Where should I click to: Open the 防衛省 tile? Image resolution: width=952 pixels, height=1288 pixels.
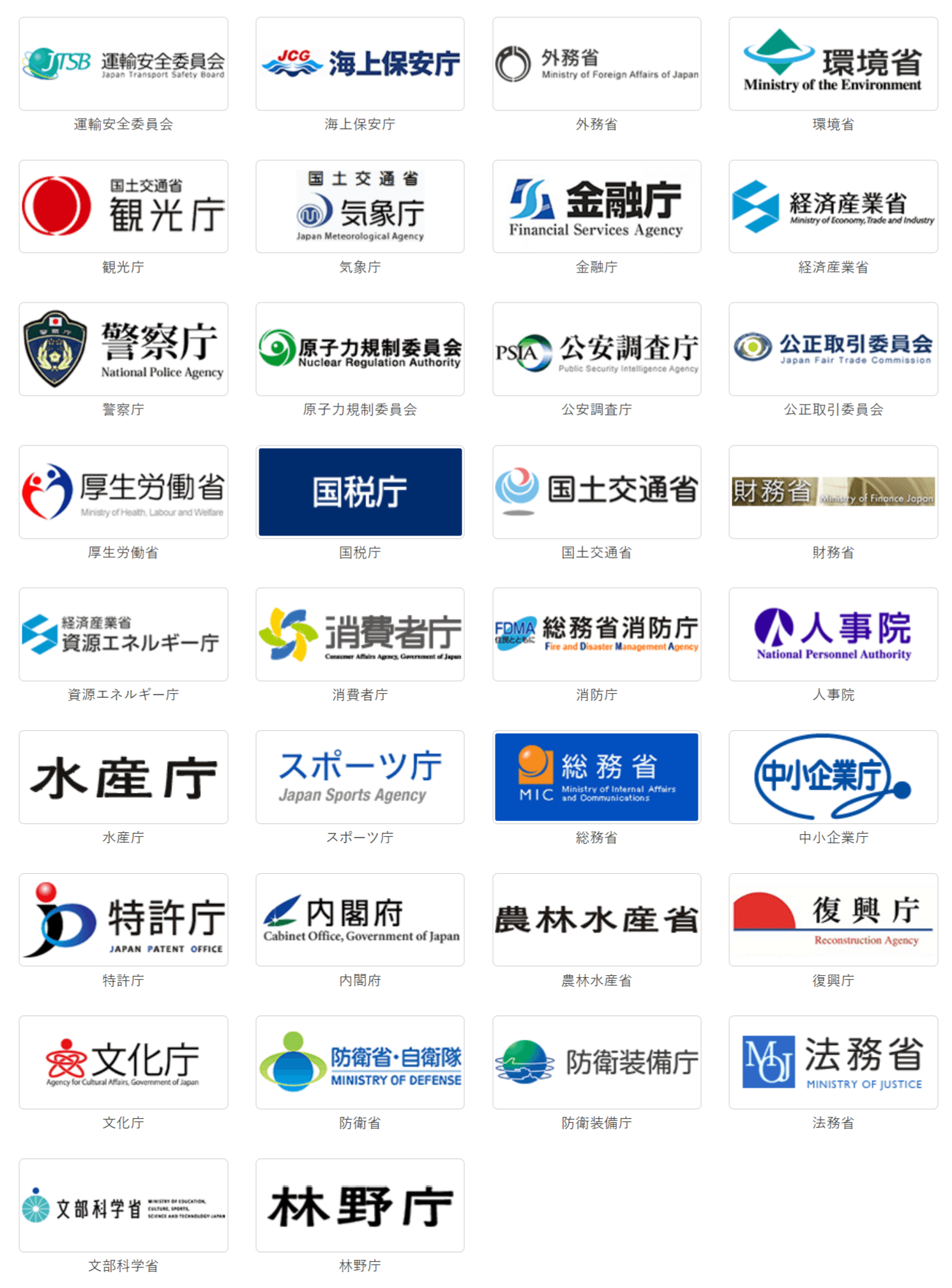tap(359, 1062)
